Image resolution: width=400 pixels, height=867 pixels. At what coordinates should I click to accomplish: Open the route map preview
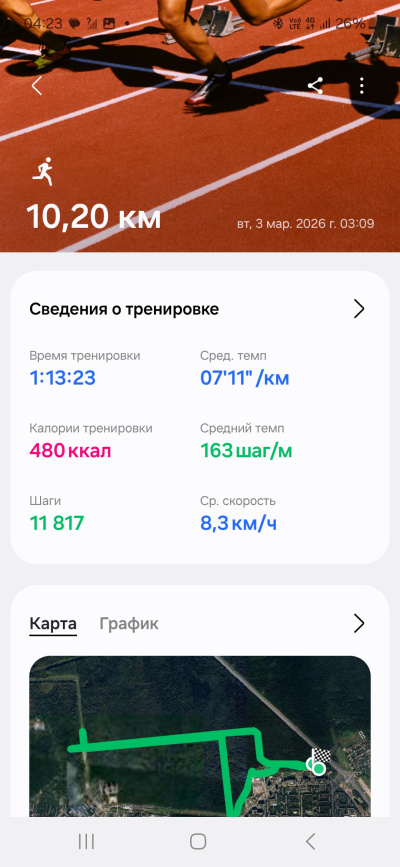coord(200,736)
